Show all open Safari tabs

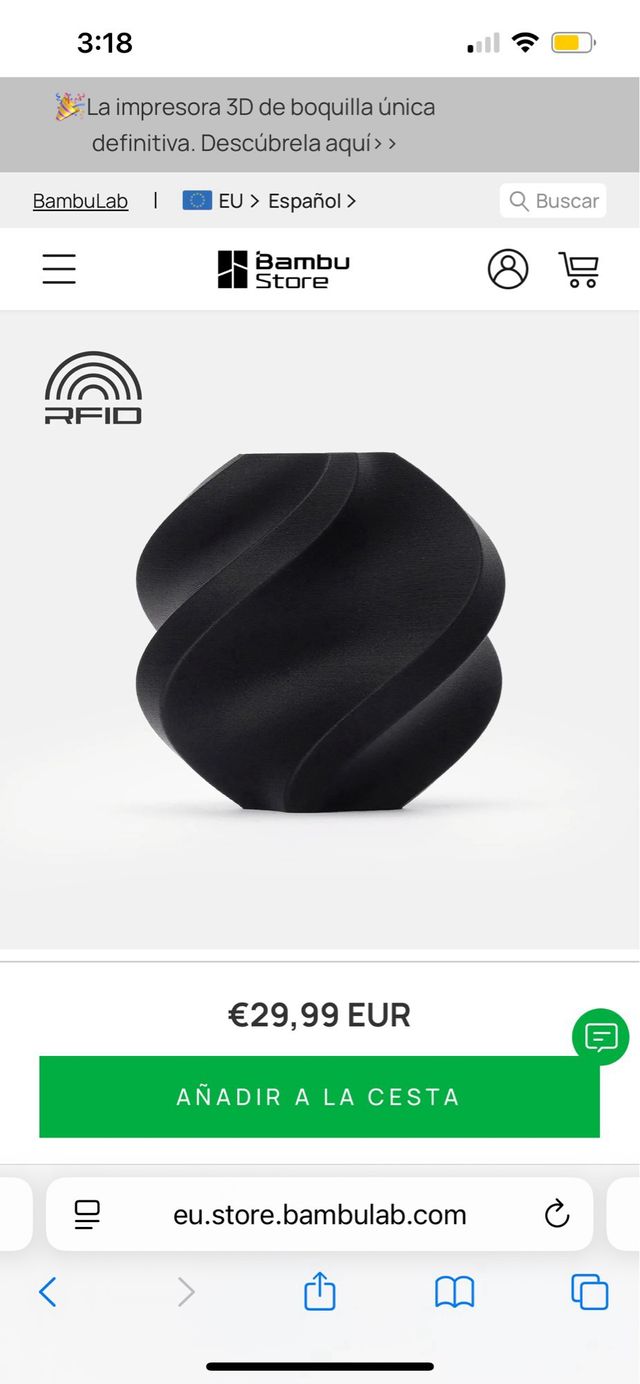pyautogui.click(x=589, y=1292)
